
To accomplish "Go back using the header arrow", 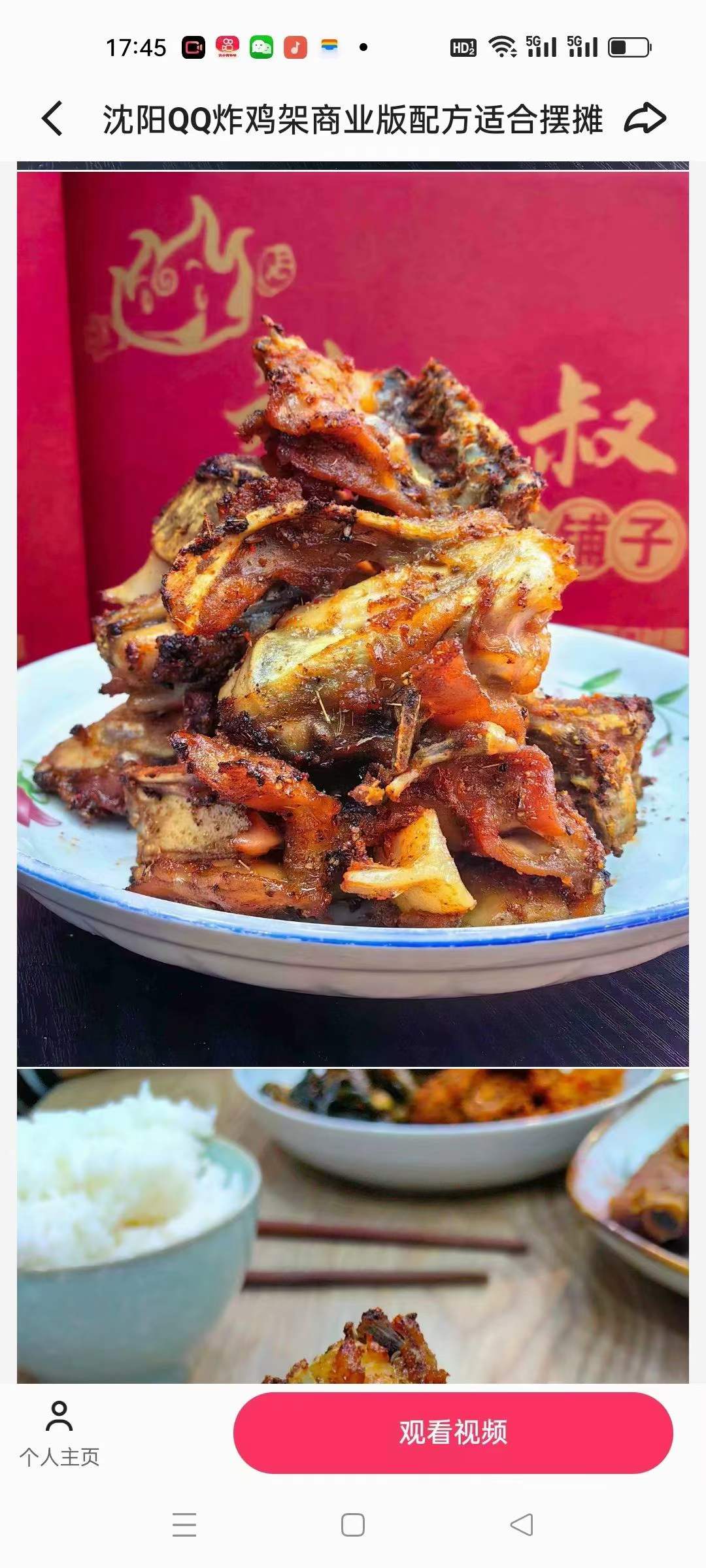I will [x=52, y=118].
